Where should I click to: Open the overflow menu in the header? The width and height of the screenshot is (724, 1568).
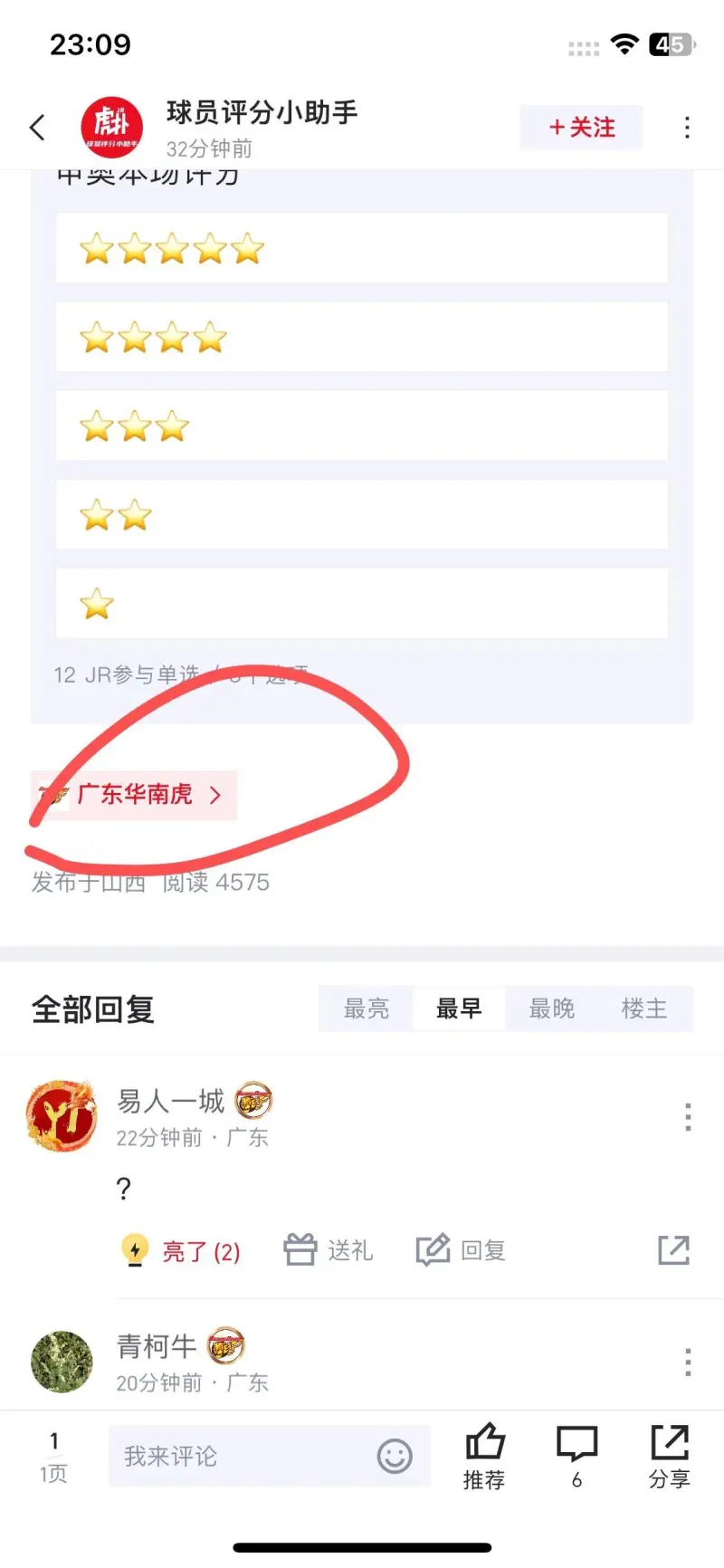(x=688, y=128)
